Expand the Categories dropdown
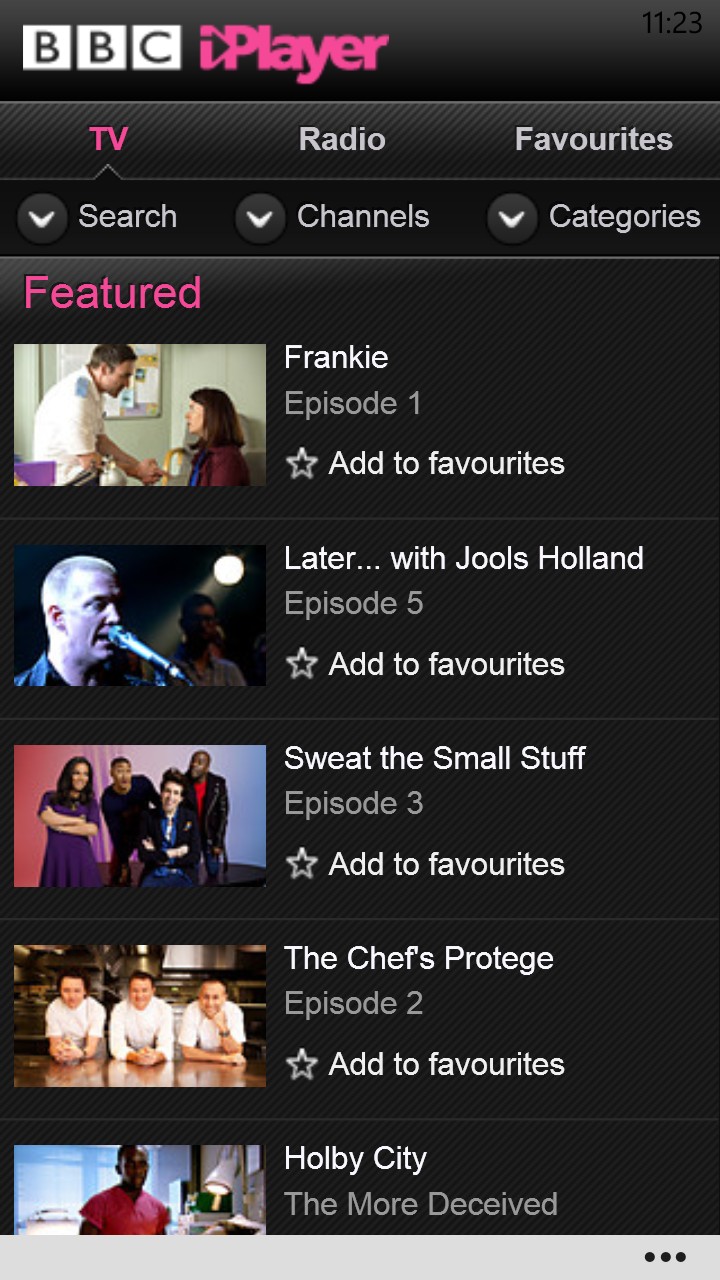 pyautogui.click(x=594, y=217)
